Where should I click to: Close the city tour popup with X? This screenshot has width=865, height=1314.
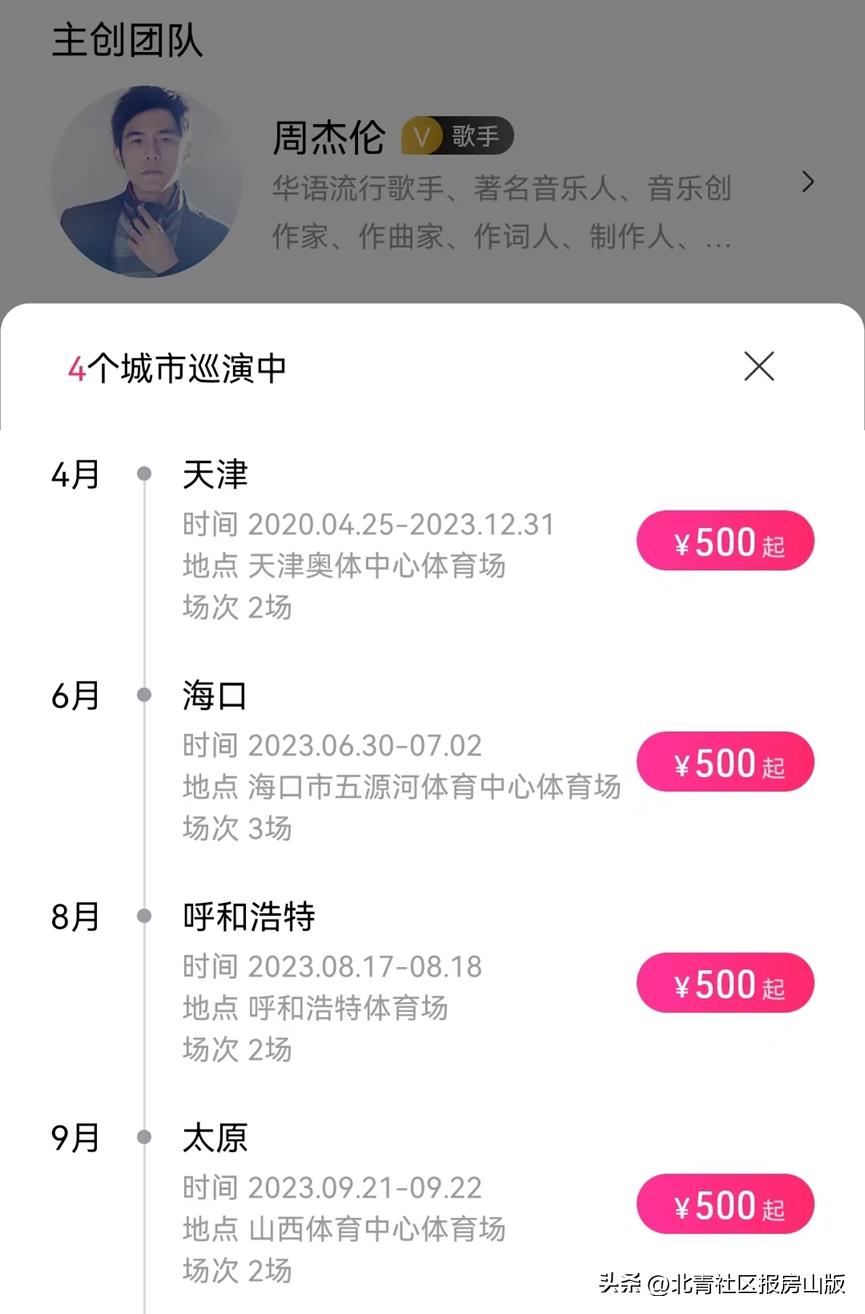[759, 367]
